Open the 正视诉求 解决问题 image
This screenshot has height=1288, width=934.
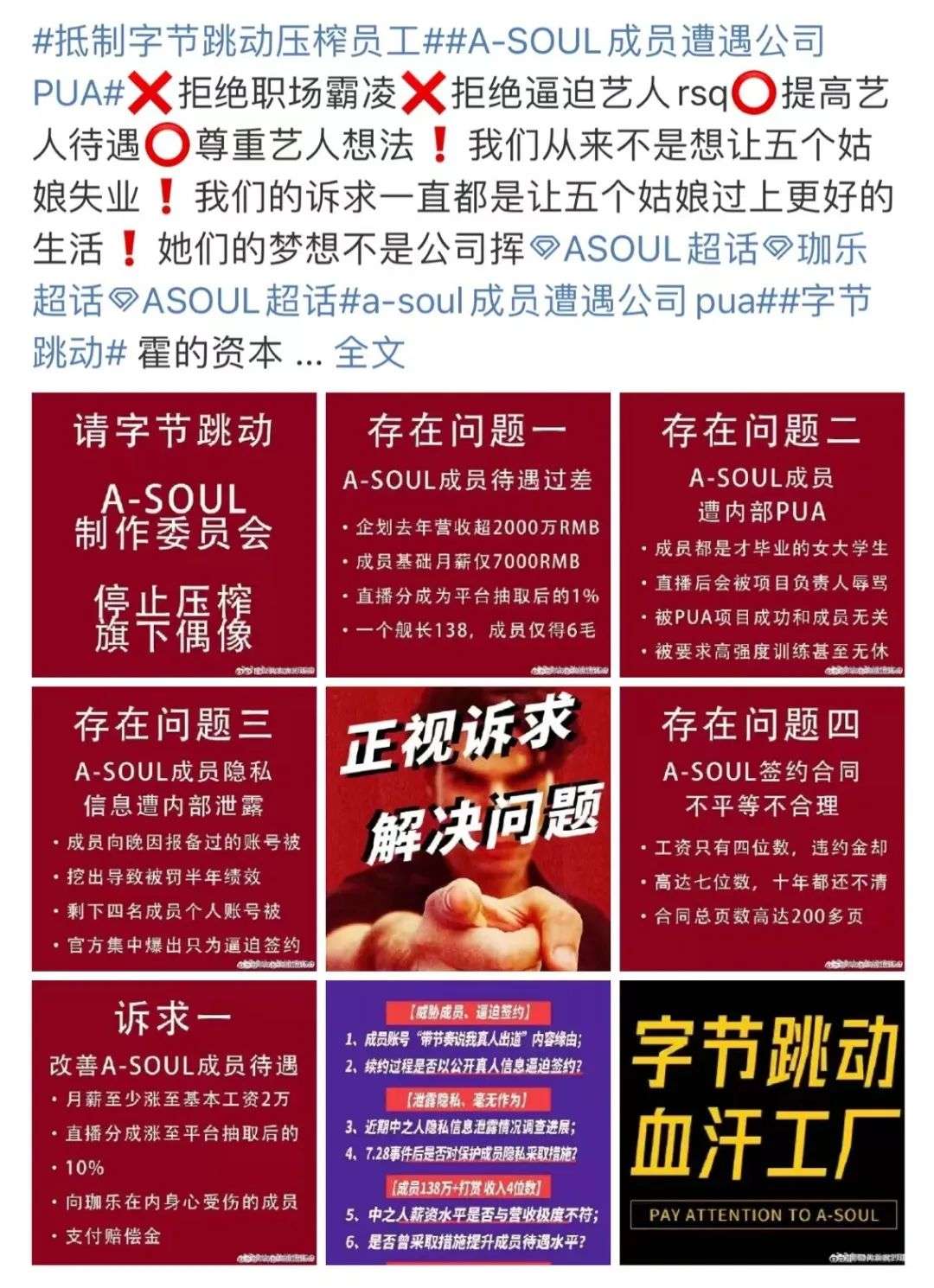click(468, 829)
